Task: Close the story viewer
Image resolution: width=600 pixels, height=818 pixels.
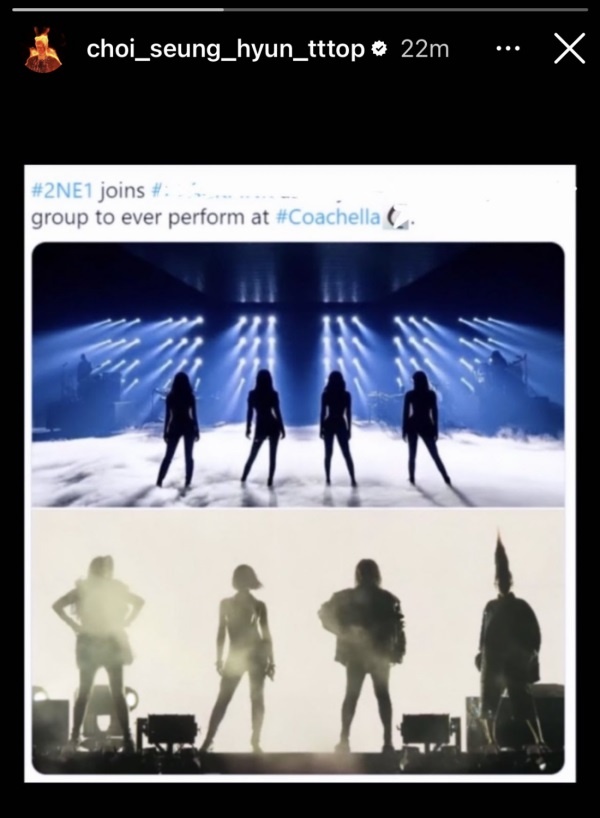Action: coord(569,49)
